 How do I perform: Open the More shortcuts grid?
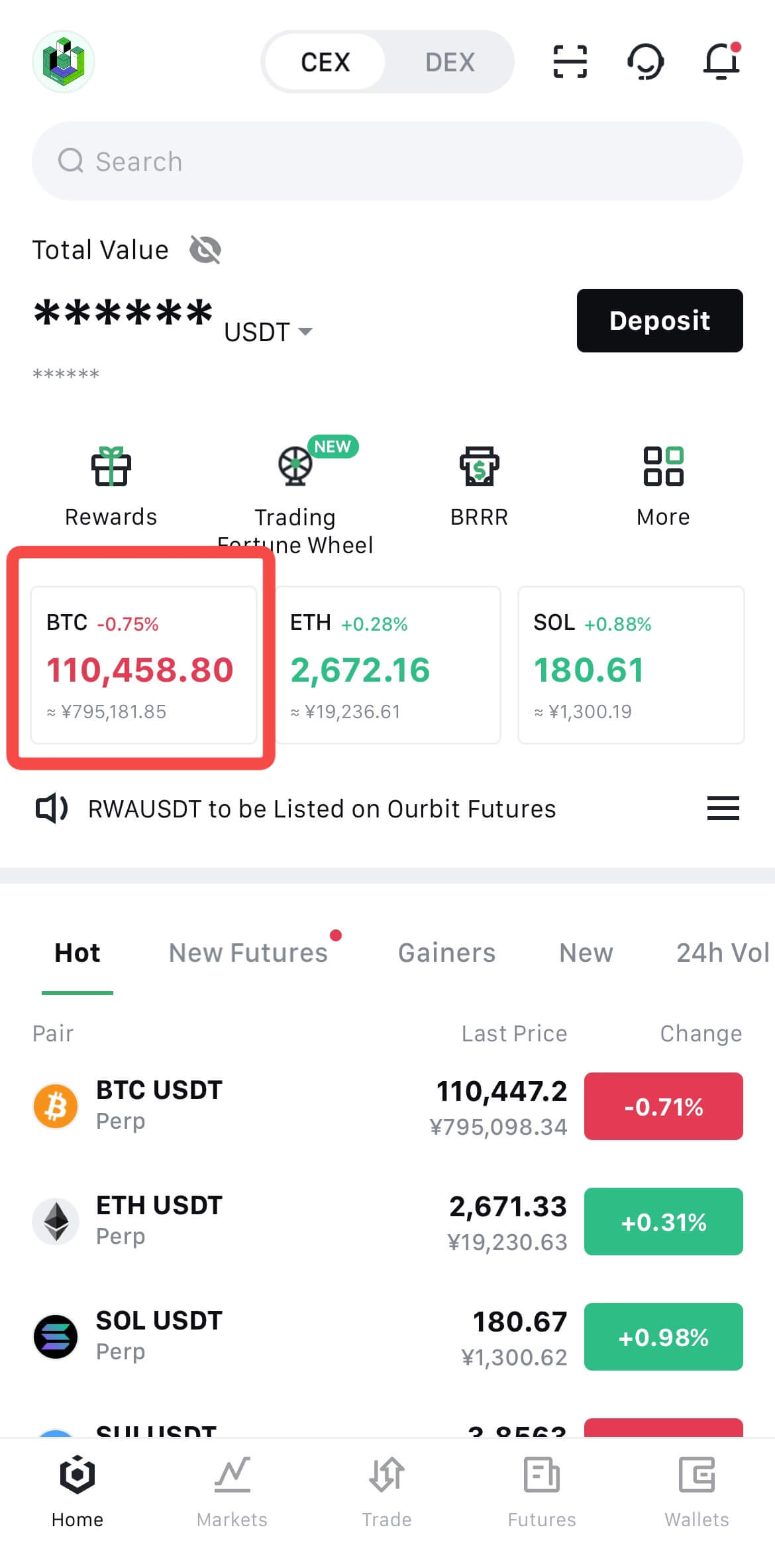click(x=664, y=487)
